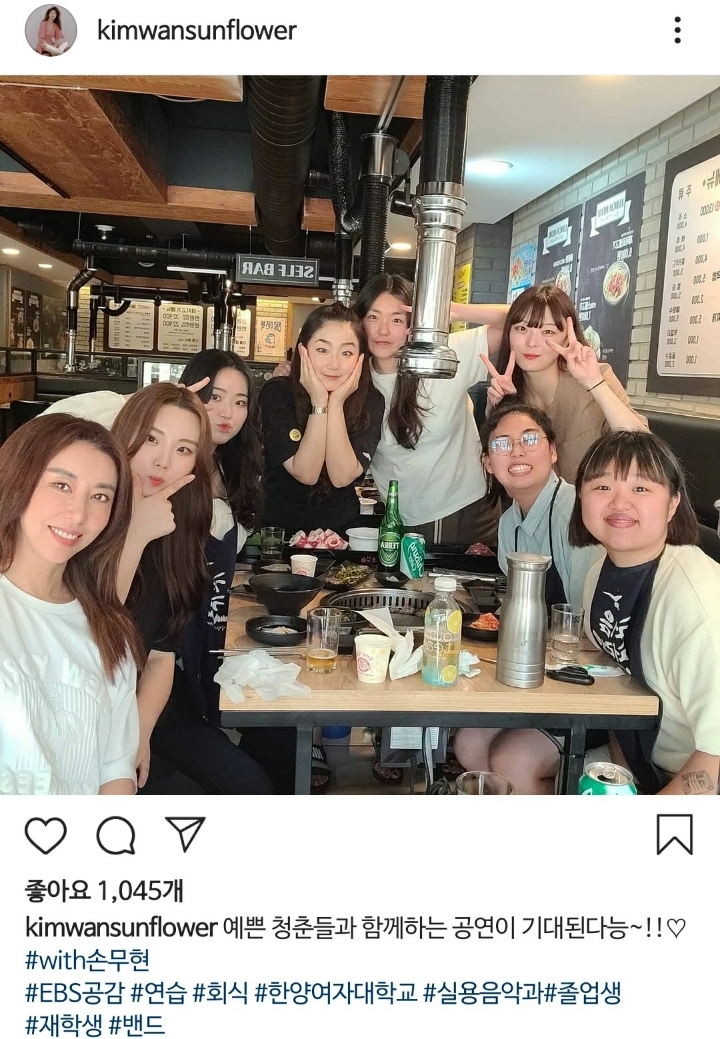Open hashtag #연습
Screen dimensions: 720x1039
[158, 993]
